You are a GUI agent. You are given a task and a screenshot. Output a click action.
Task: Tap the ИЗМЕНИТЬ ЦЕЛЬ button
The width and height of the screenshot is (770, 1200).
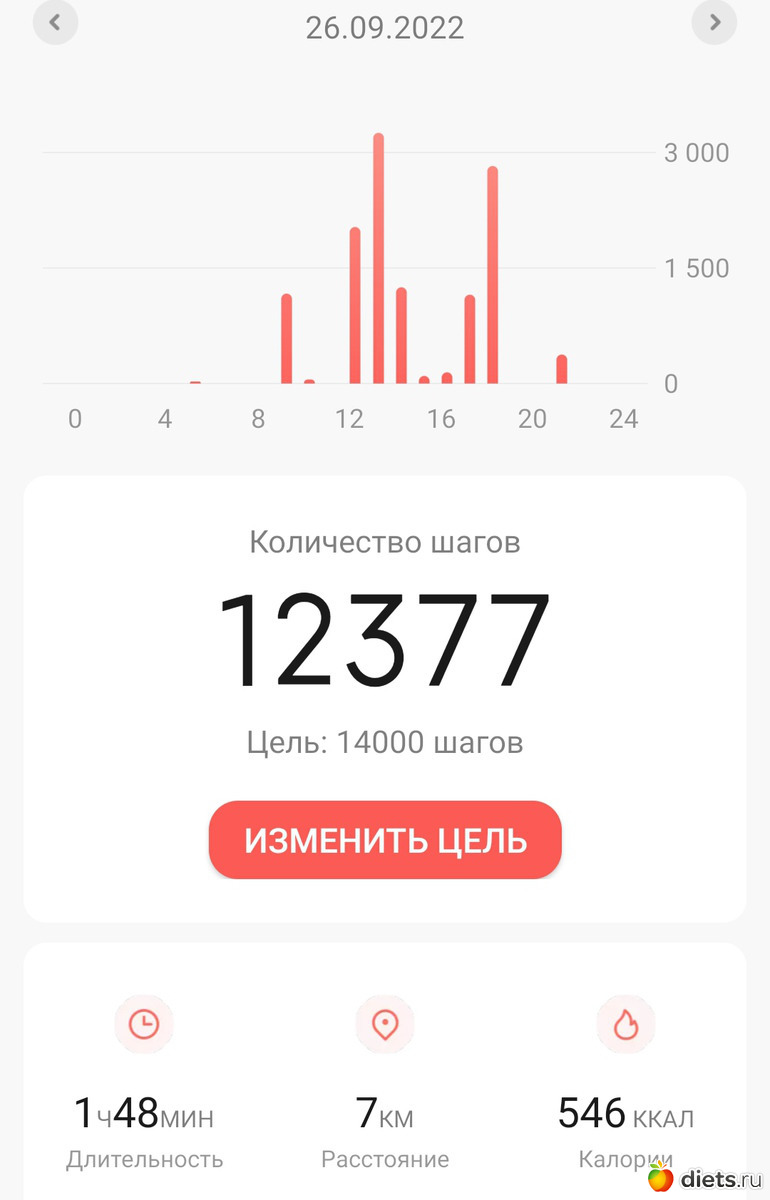click(385, 840)
